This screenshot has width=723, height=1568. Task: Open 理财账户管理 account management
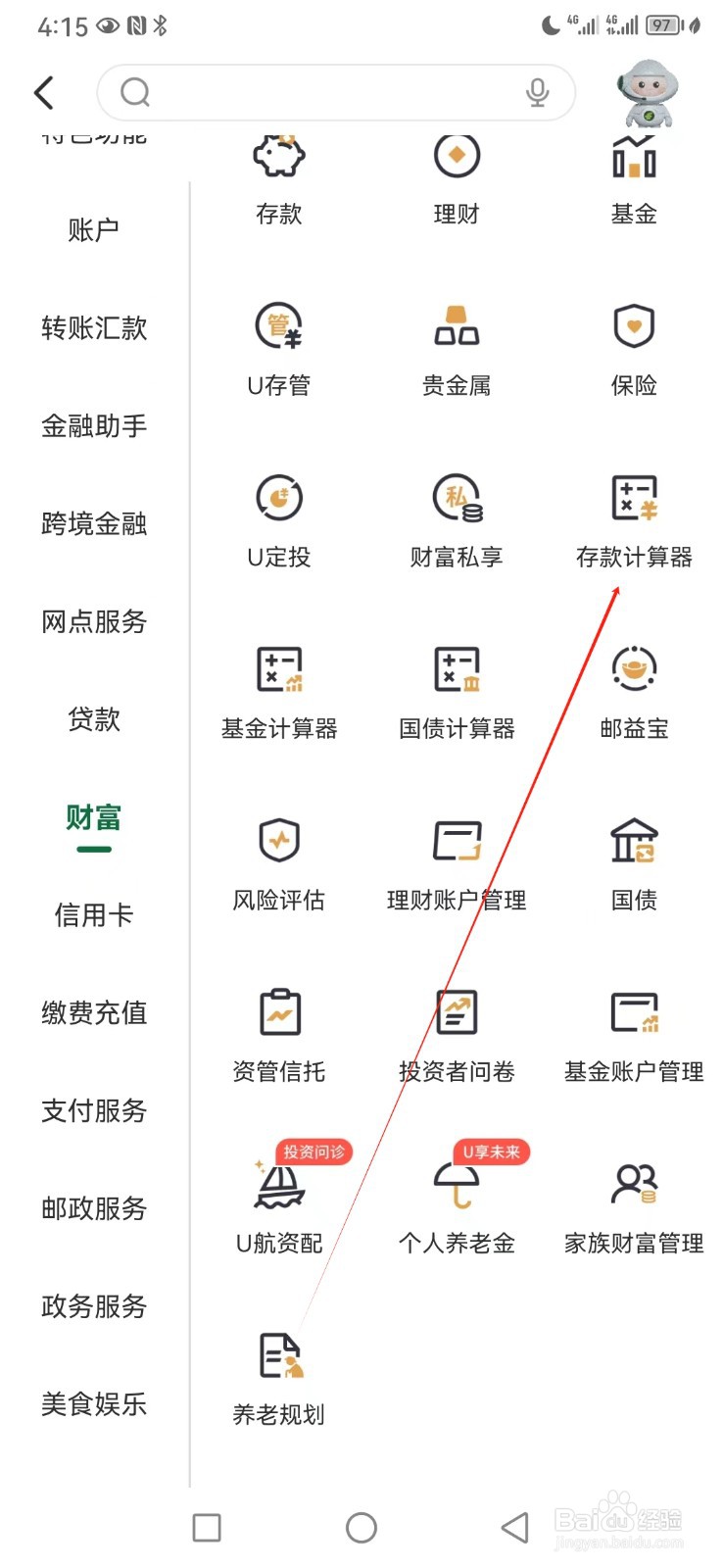(x=456, y=862)
